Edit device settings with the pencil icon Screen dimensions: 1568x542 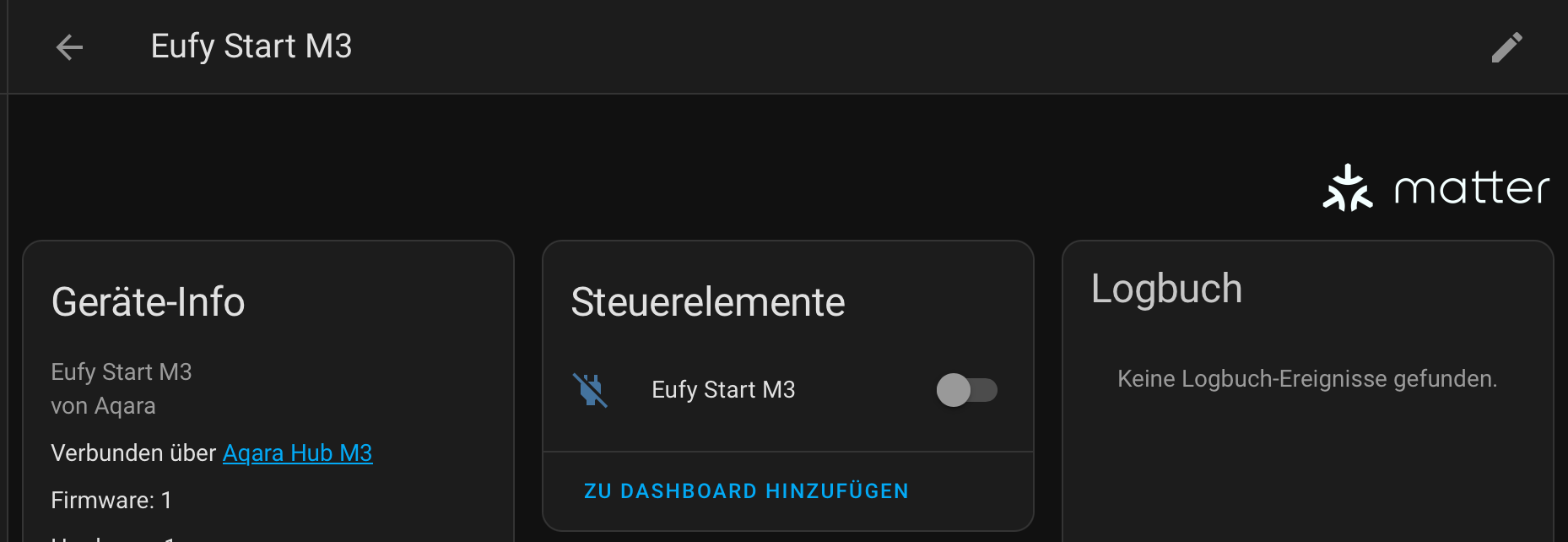coord(1506,47)
